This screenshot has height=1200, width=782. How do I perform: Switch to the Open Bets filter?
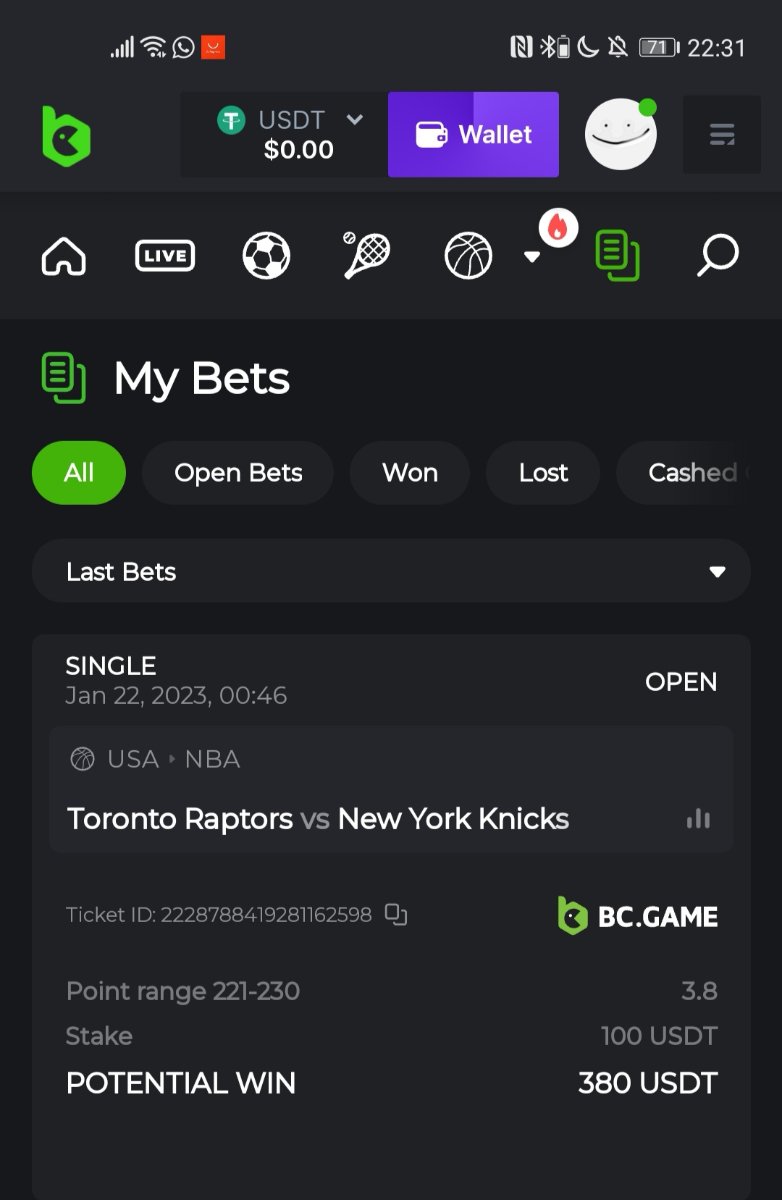coord(238,473)
